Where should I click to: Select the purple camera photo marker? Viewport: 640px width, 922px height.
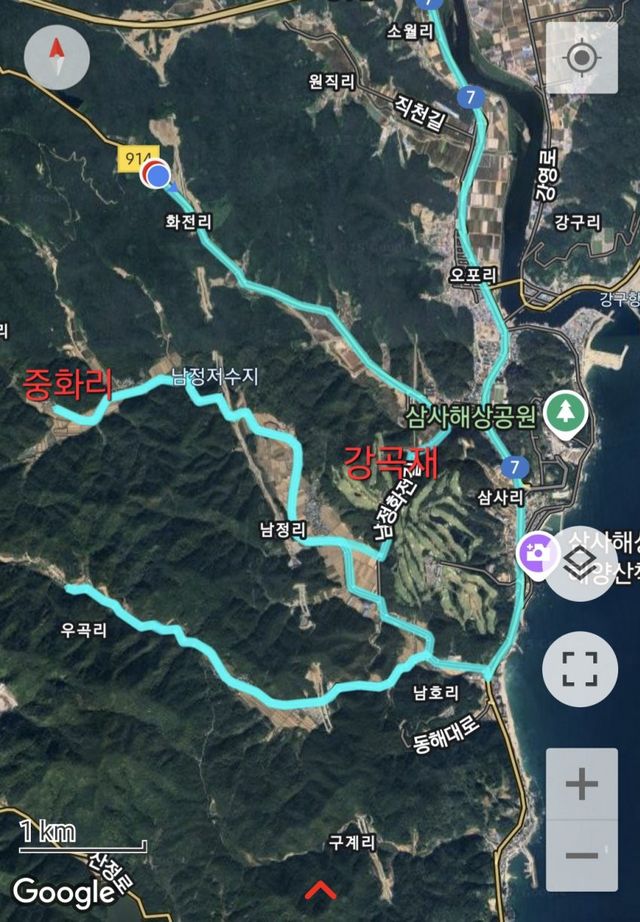pos(537,553)
